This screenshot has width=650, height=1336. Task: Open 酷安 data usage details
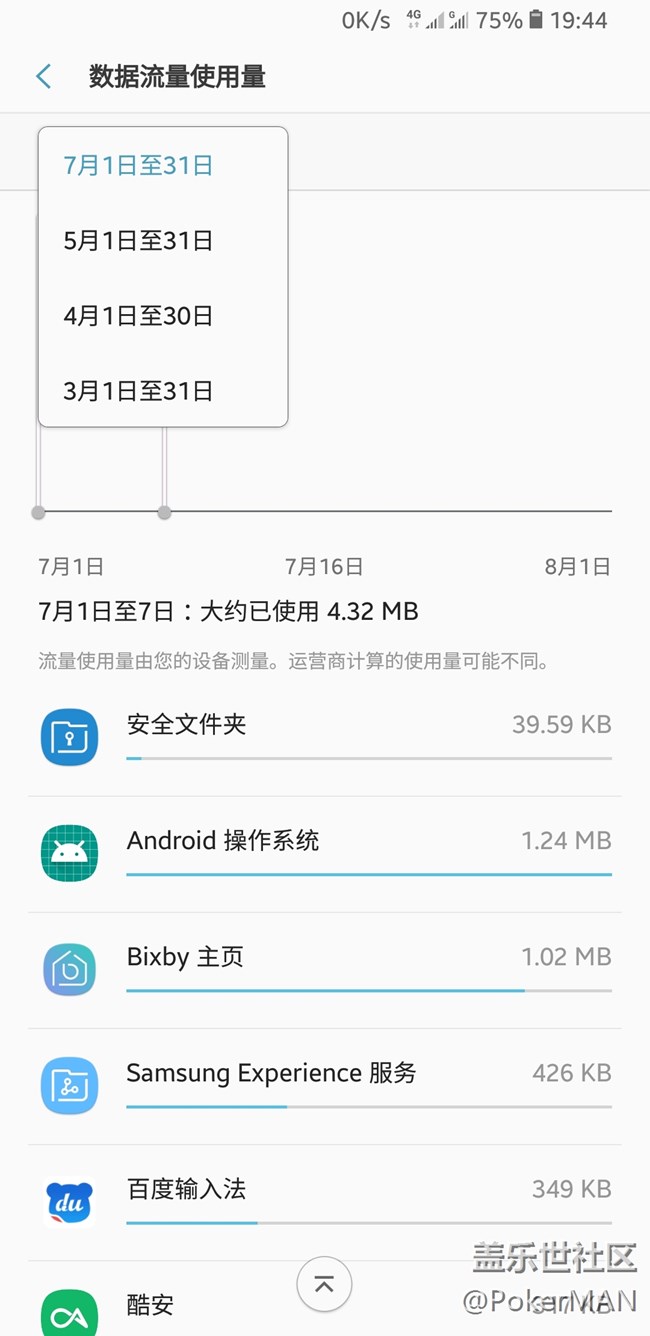tap(150, 1305)
